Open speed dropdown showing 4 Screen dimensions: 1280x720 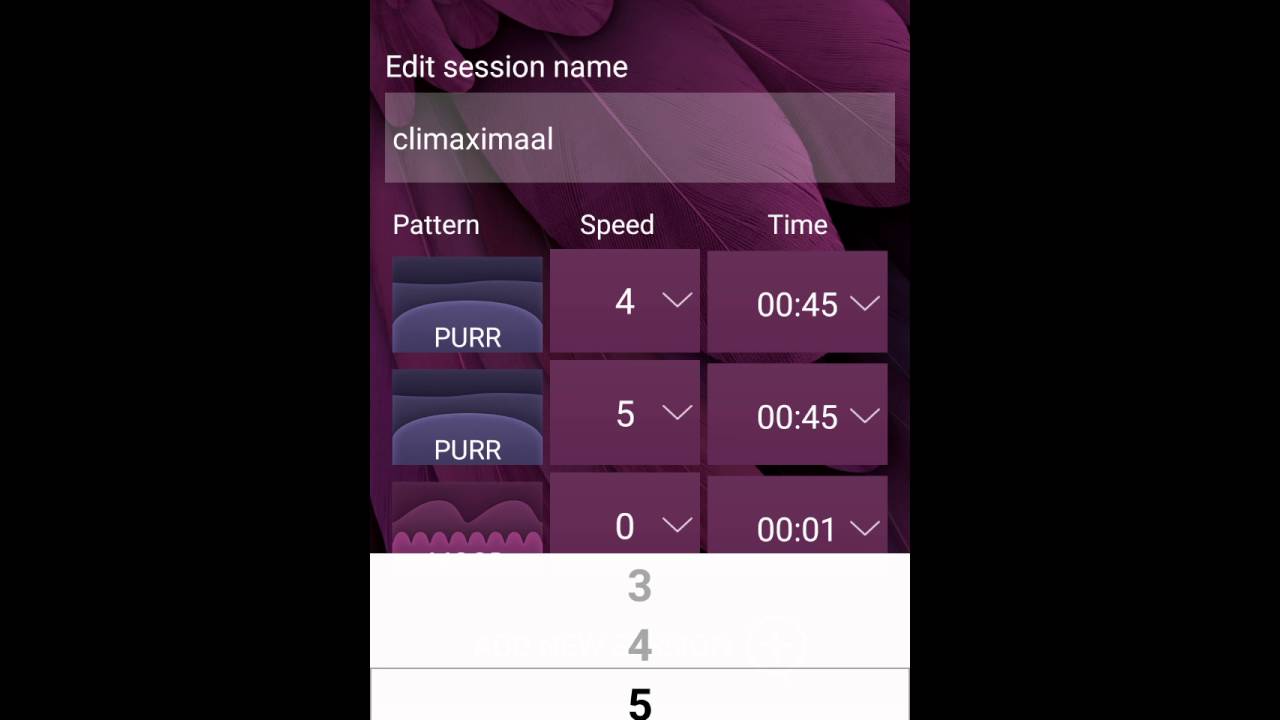tap(625, 301)
